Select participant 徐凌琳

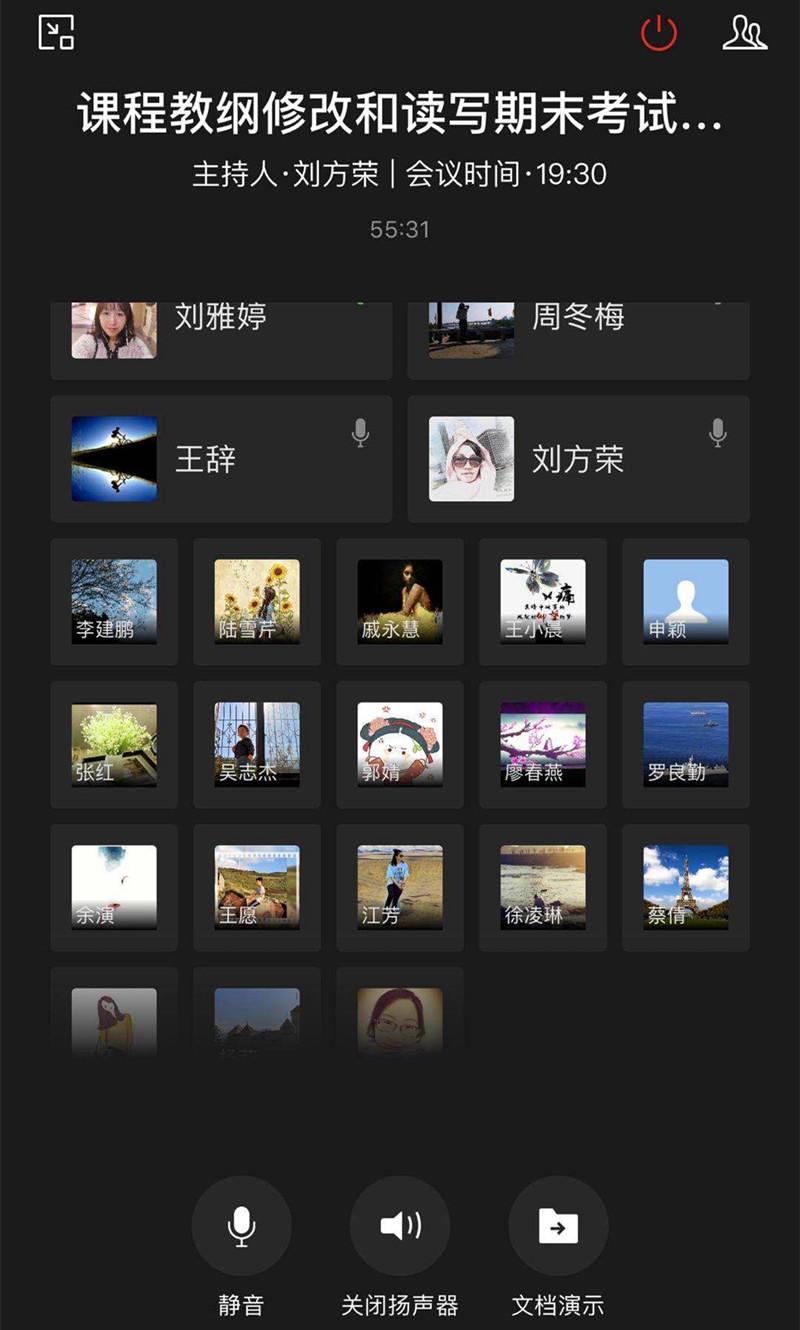coord(543,887)
